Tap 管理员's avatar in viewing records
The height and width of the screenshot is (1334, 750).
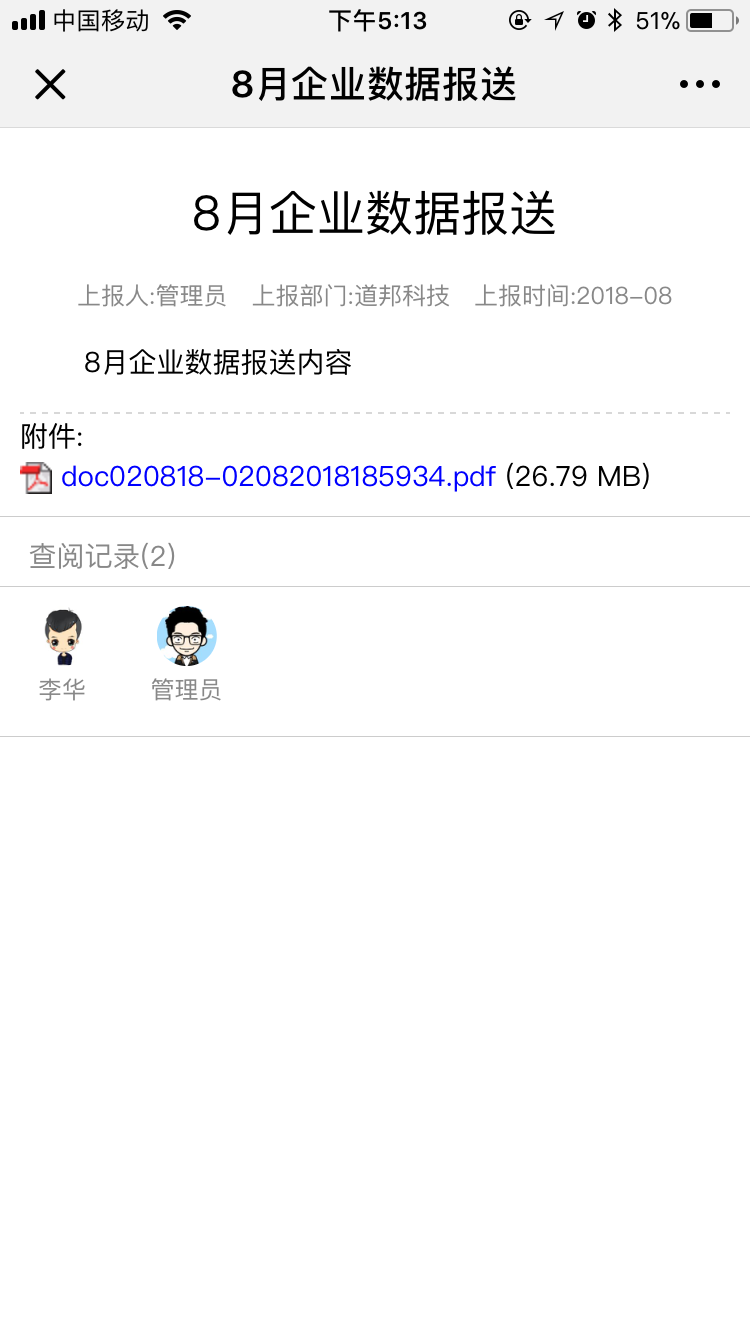tap(187, 636)
